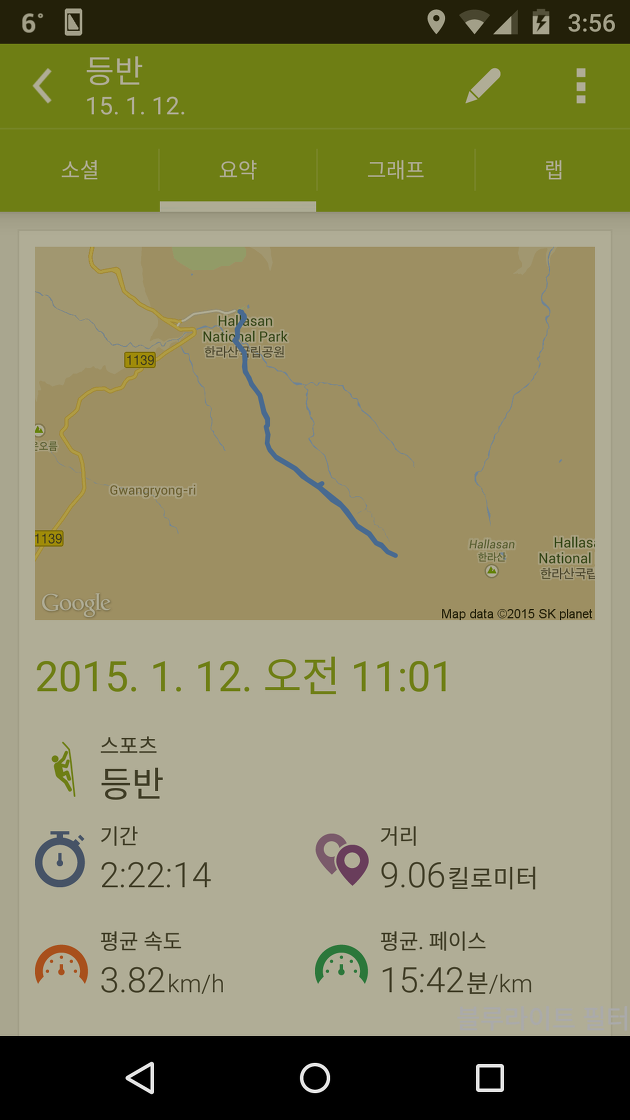The width and height of the screenshot is (630, 1120).
Task: Edit this workout with the pencil icon
Action: pos(483,86)
